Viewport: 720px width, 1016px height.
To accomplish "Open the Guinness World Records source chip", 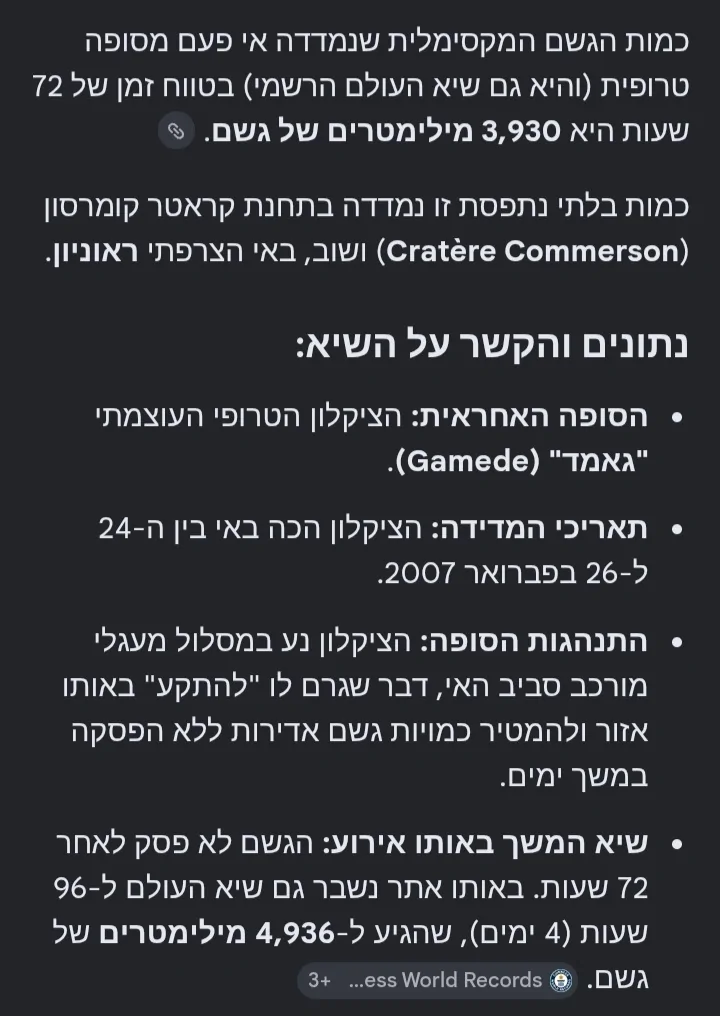I will [437, 980].
